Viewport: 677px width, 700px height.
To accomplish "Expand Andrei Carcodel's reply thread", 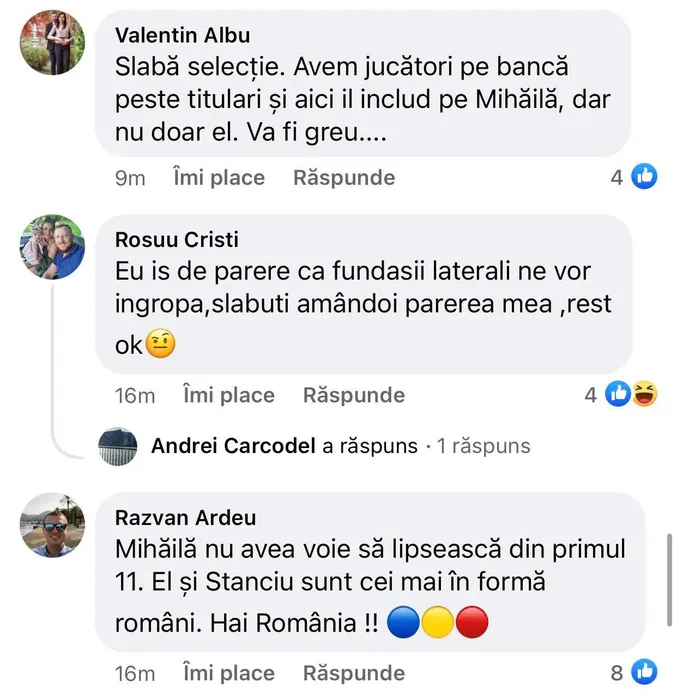I will [340, 446].
